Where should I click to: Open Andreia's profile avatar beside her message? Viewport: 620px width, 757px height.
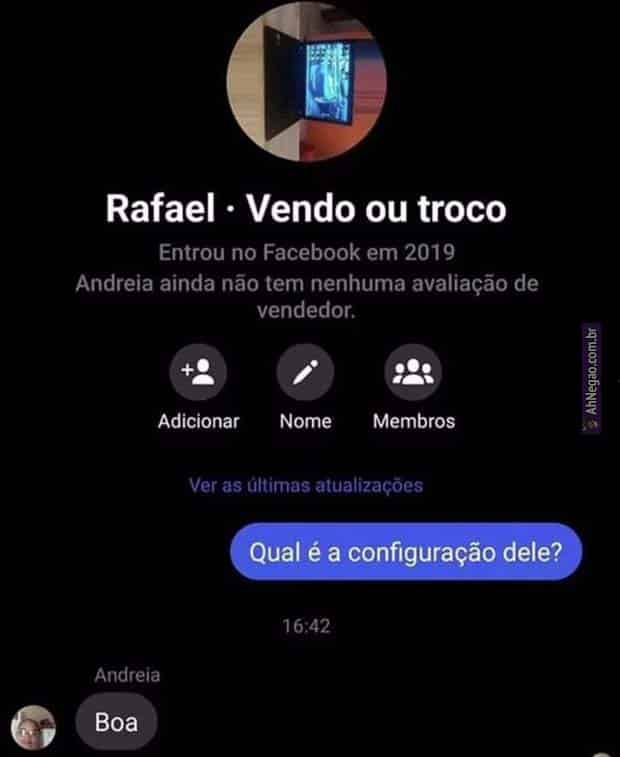[x=33, y=725]
